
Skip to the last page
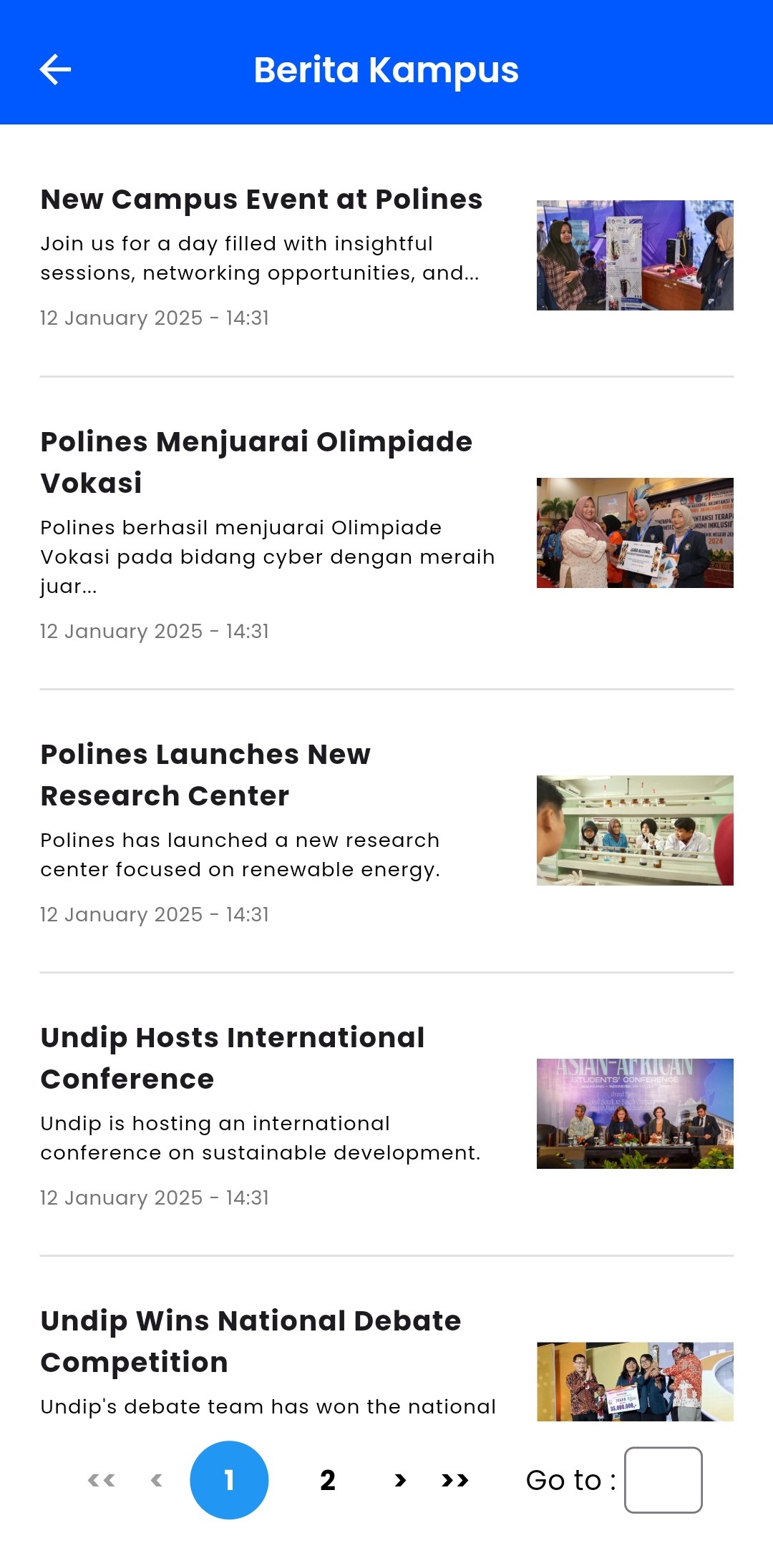(455, 1480)
